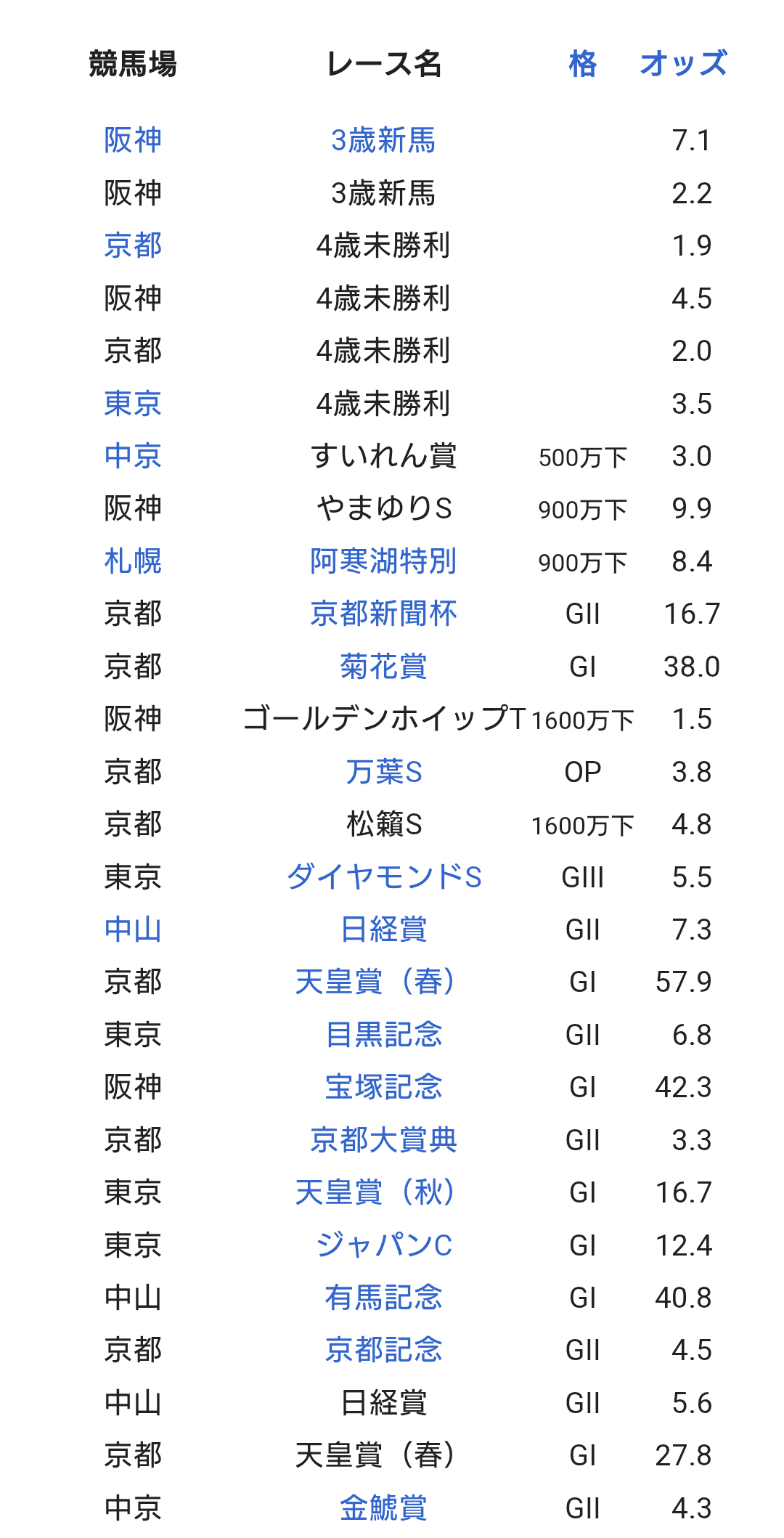Open the 菊花賞 link
784x1538 pixels.
[383, 667]
